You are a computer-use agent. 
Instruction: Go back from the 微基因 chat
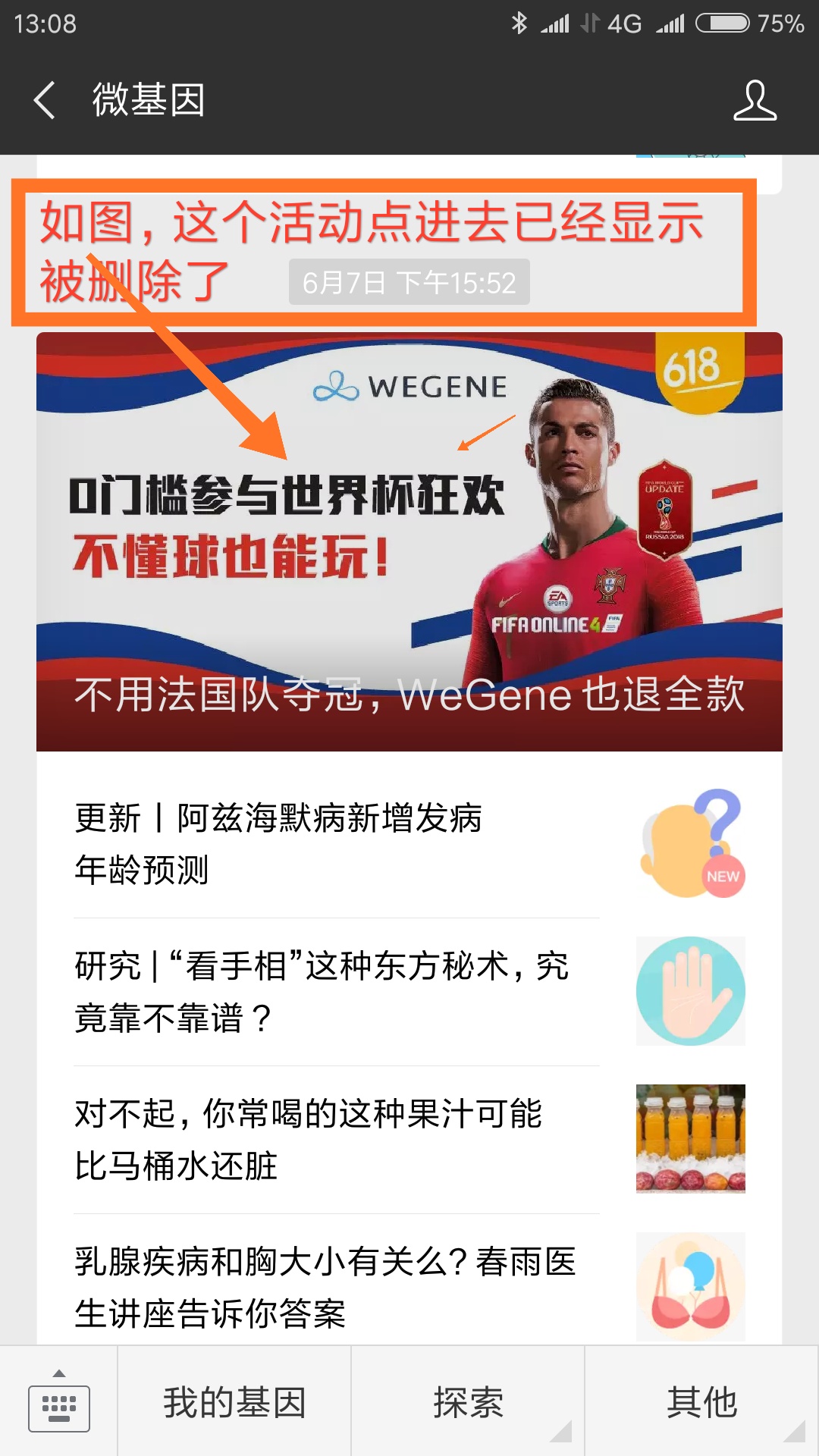coord(45,100)
